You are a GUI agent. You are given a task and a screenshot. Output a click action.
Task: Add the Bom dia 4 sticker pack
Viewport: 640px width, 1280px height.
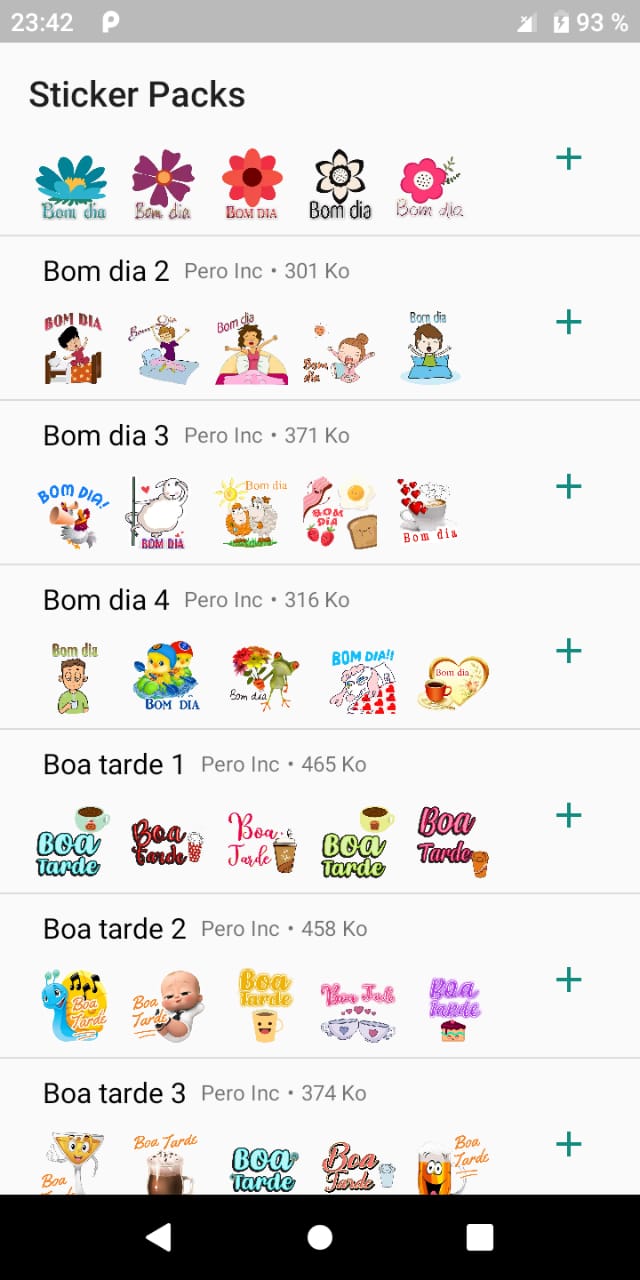[x=568, y=651]
